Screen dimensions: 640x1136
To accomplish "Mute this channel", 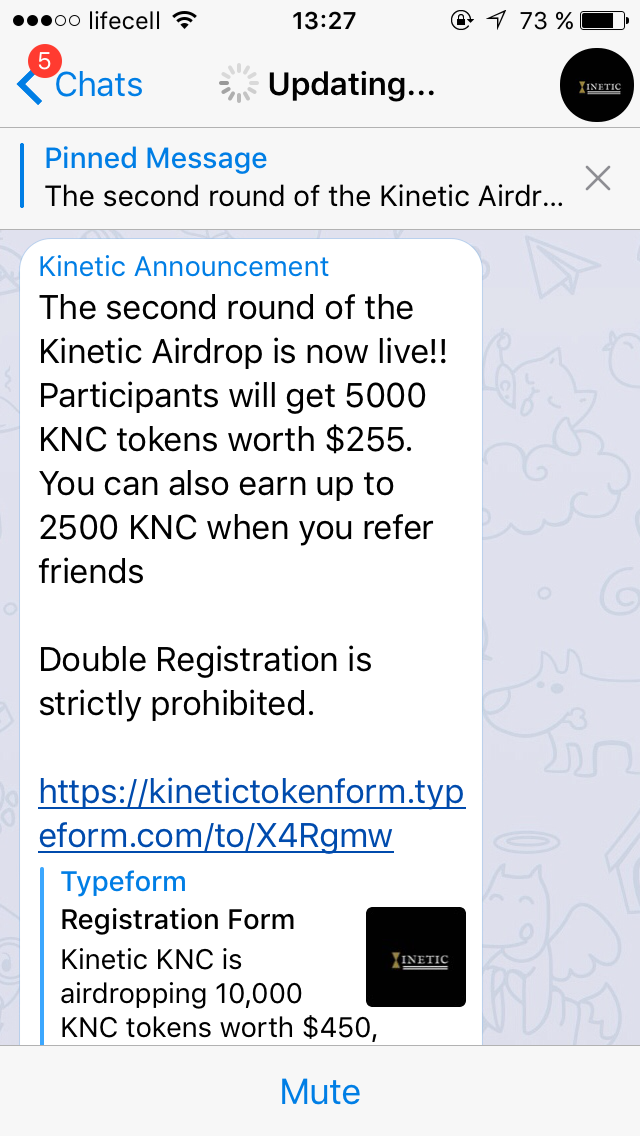I will pyautogui.click(x=320, y=1091).
